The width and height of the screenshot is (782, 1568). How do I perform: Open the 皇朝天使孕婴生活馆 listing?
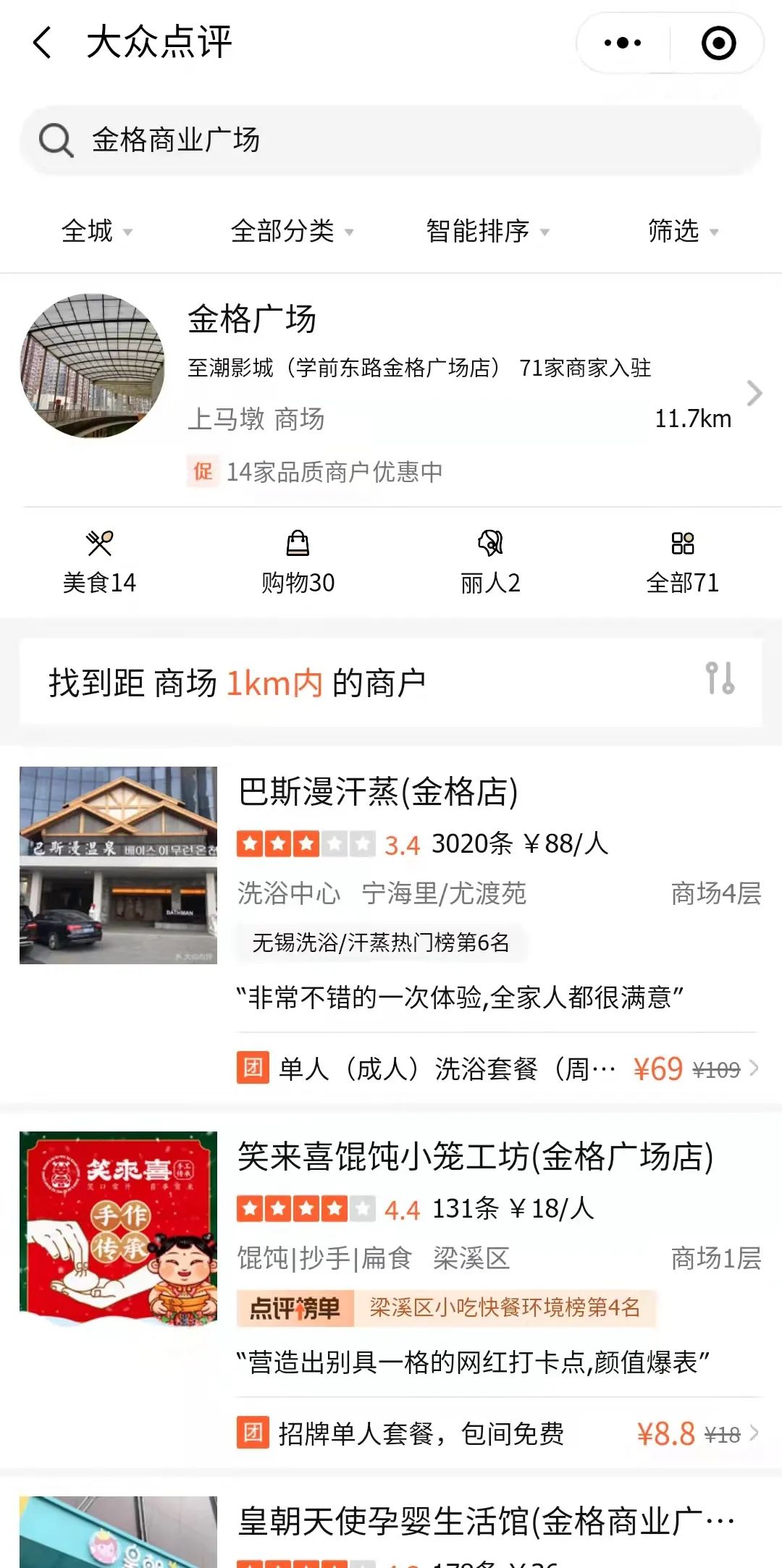(485, 1522)
